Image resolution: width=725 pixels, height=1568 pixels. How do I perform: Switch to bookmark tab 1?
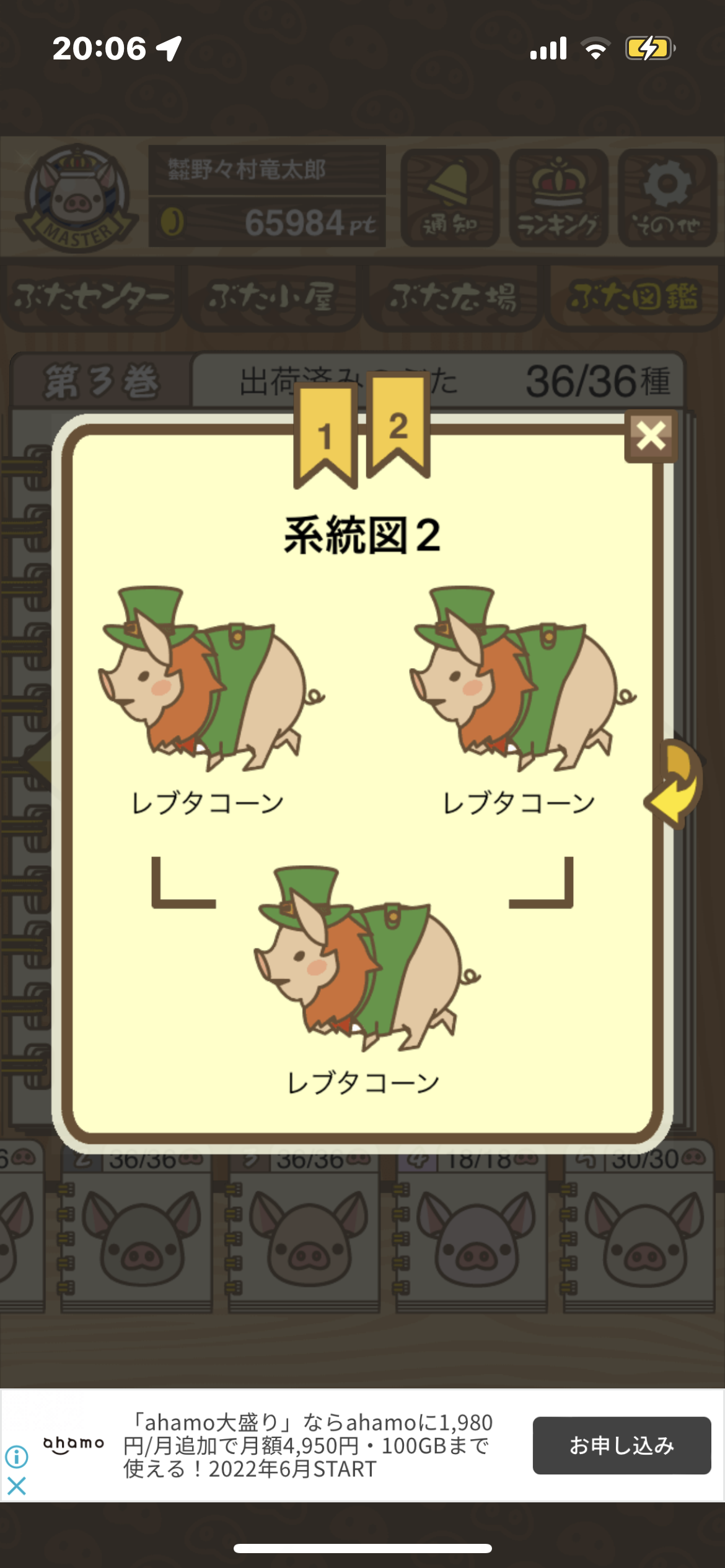point(326,436)
